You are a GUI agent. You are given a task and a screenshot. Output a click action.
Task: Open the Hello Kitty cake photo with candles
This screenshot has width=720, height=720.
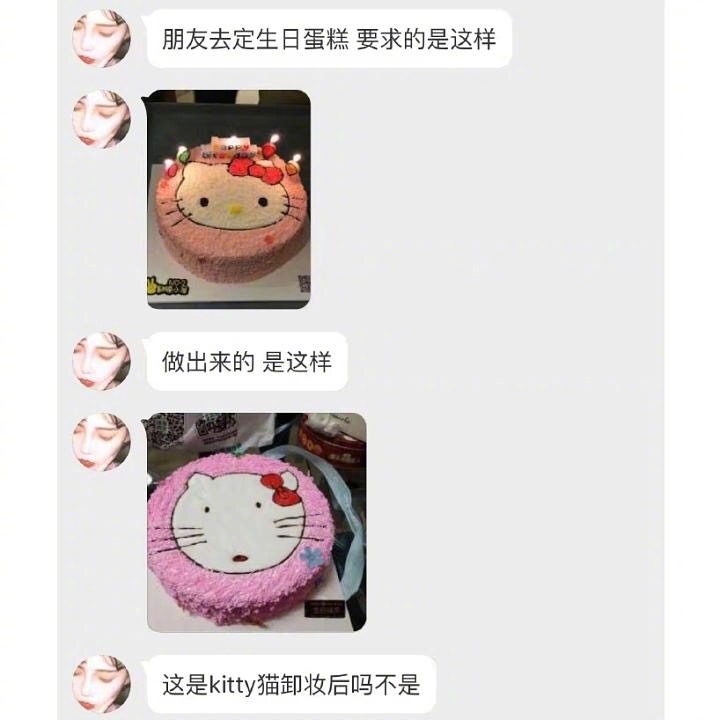click(228, 198)
